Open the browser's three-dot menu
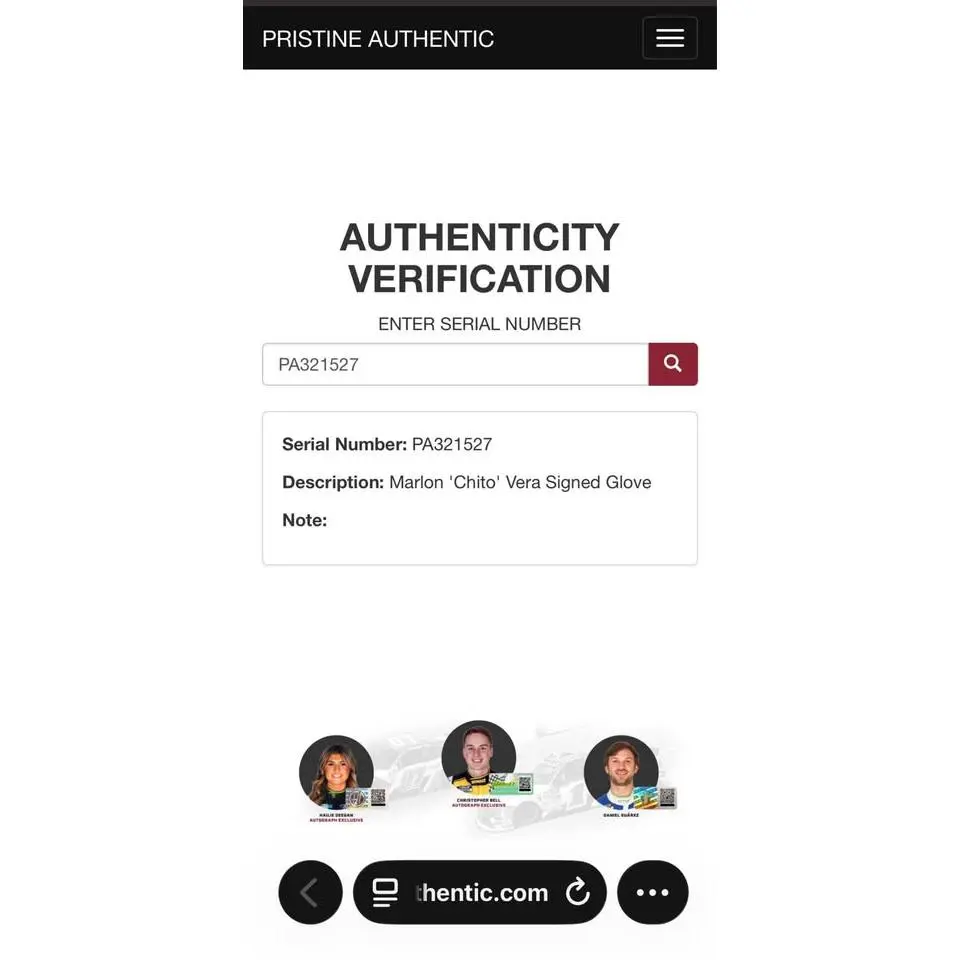This screenshot has height=960, width=960. pyautogui.click(x=653, y=892)
